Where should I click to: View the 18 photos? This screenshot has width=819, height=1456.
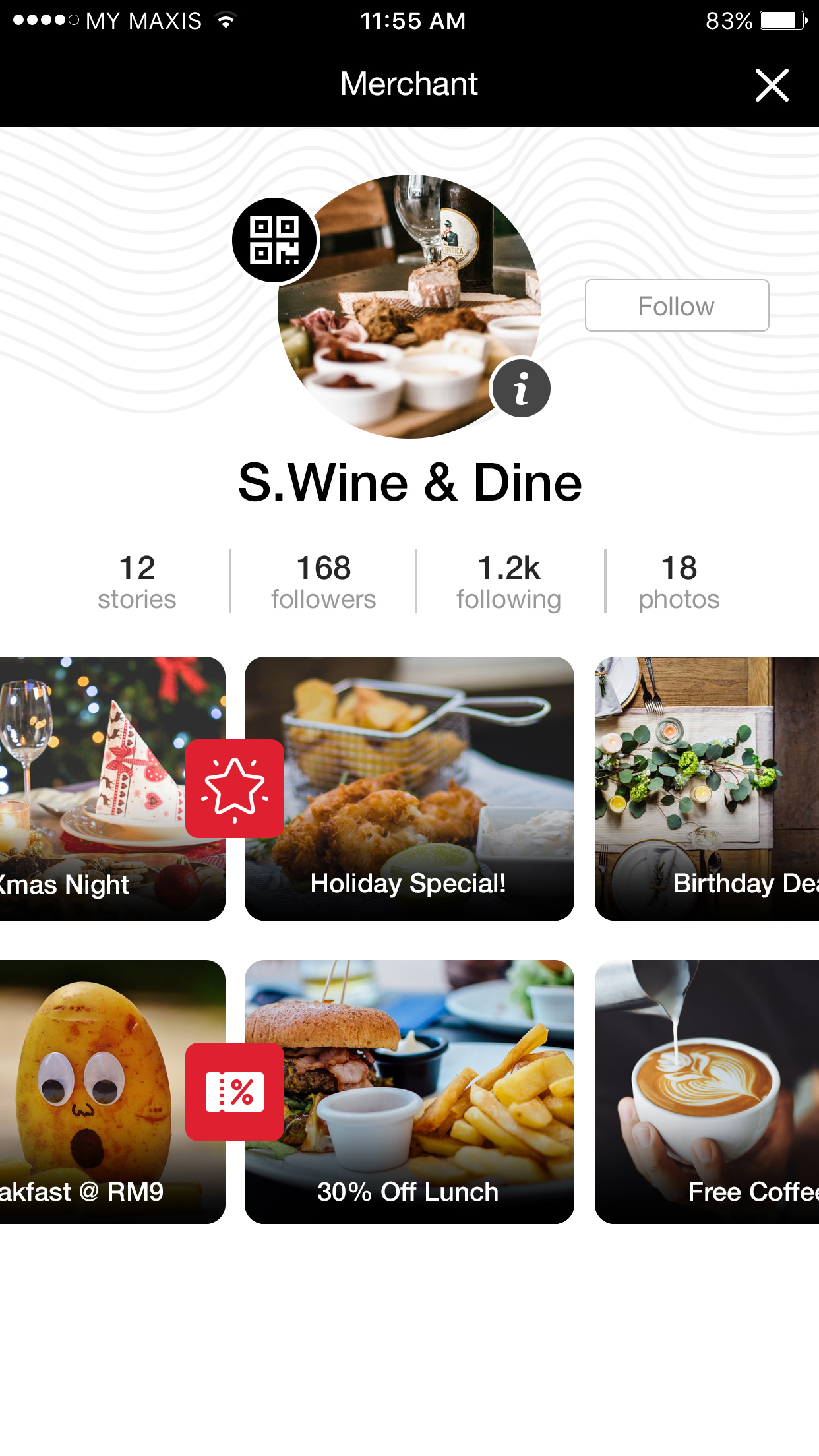pos(679,581)
